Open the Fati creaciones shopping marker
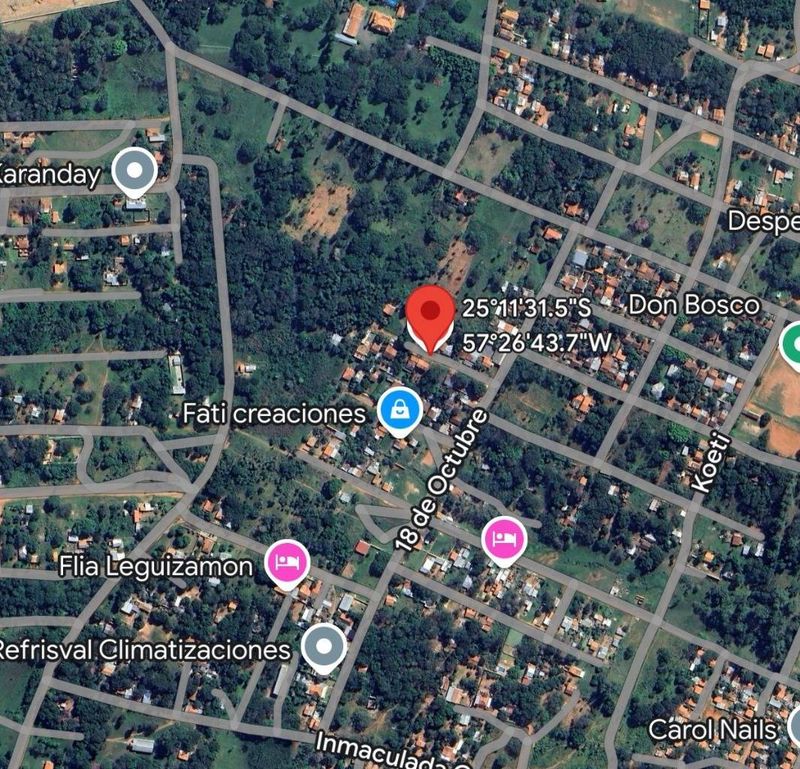The image size is (800, 769). click(399, 410)
